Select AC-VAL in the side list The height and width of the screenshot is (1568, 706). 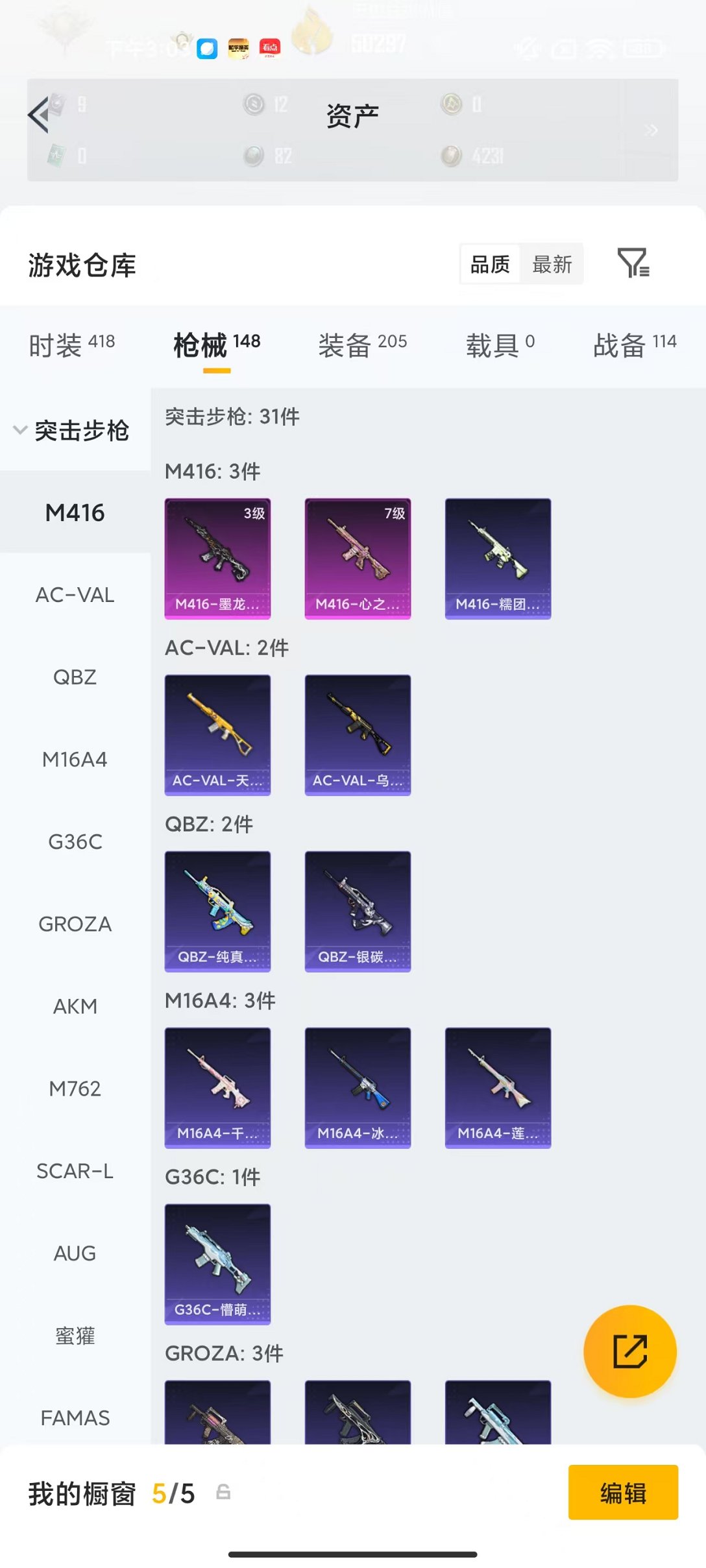(x=75, y=595)
